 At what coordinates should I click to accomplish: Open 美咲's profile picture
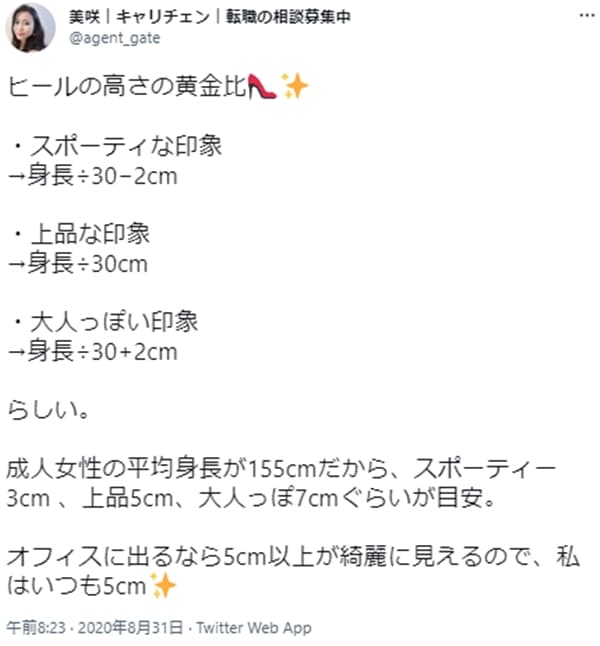click(30, 27)
